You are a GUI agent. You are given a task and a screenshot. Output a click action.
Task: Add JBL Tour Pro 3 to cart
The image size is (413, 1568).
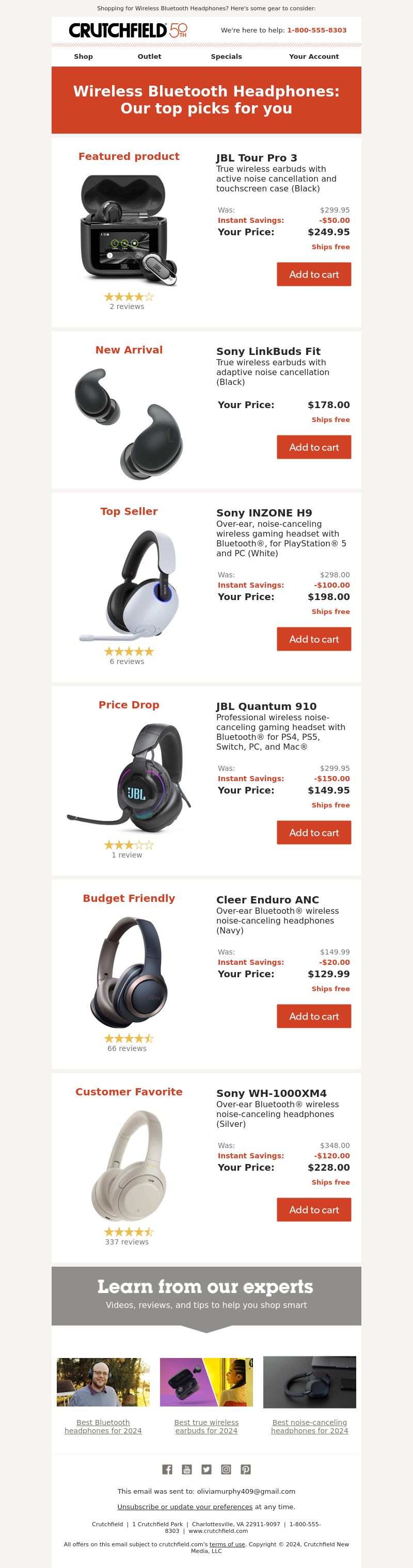314,274
